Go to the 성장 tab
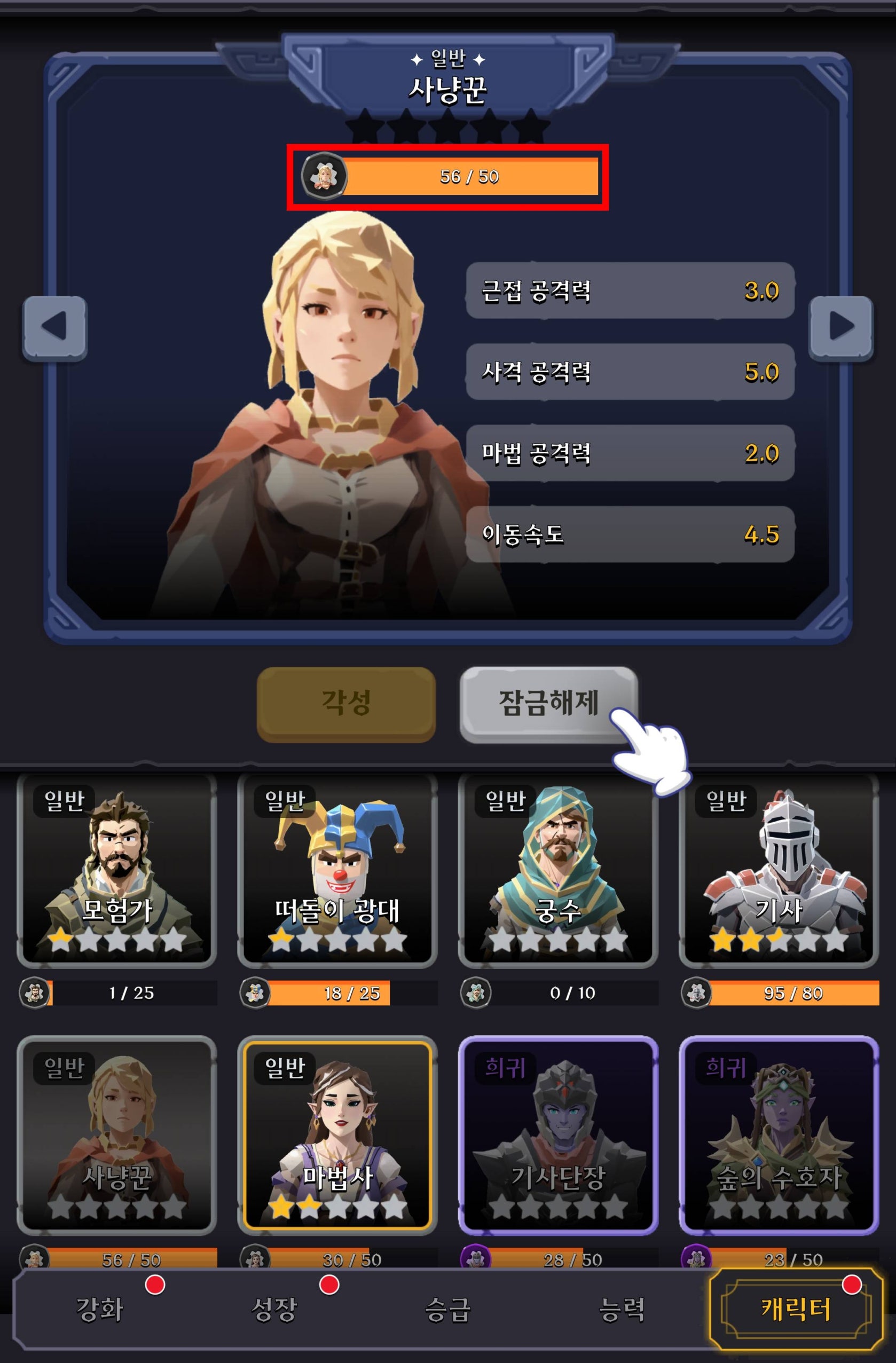 (274, 1310)
